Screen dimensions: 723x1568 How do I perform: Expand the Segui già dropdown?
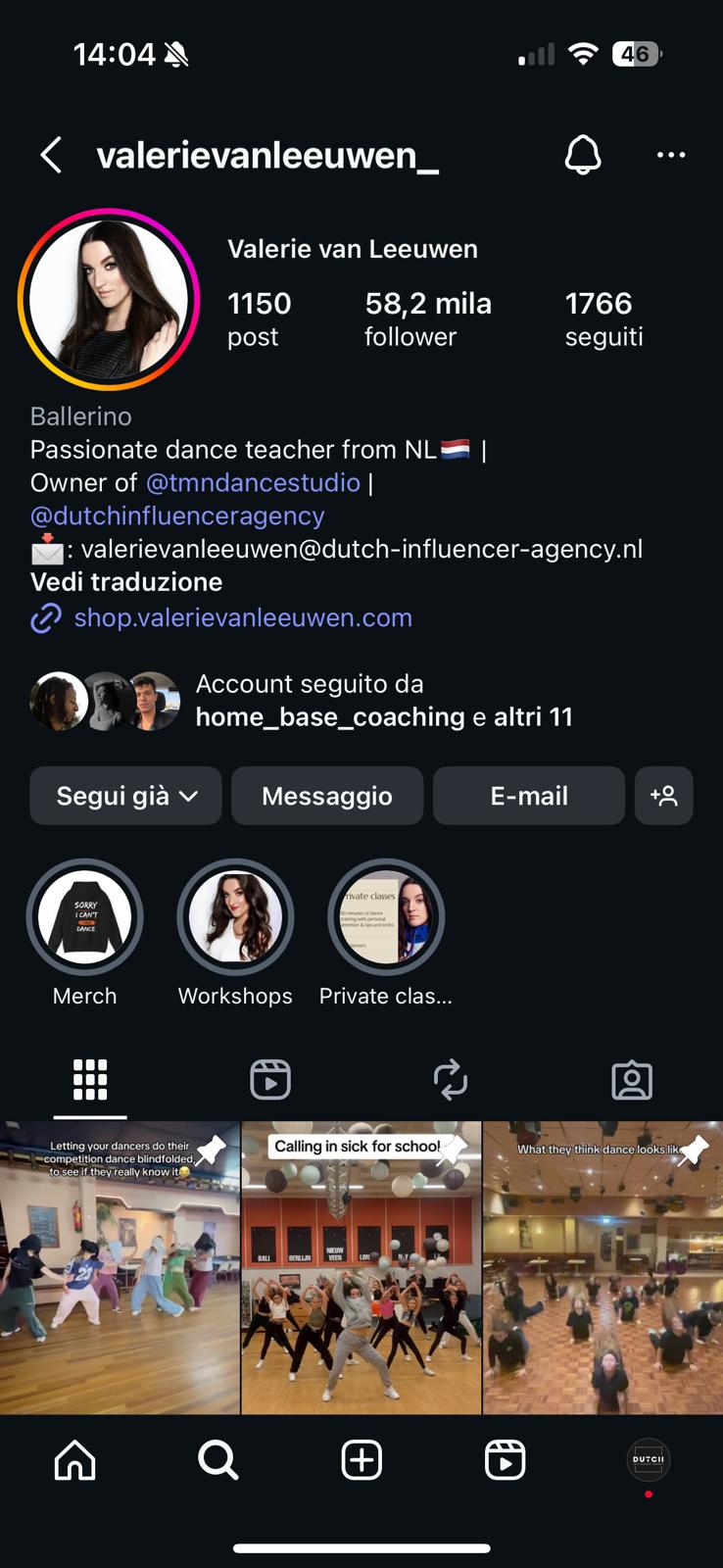[x=125, y=796]
